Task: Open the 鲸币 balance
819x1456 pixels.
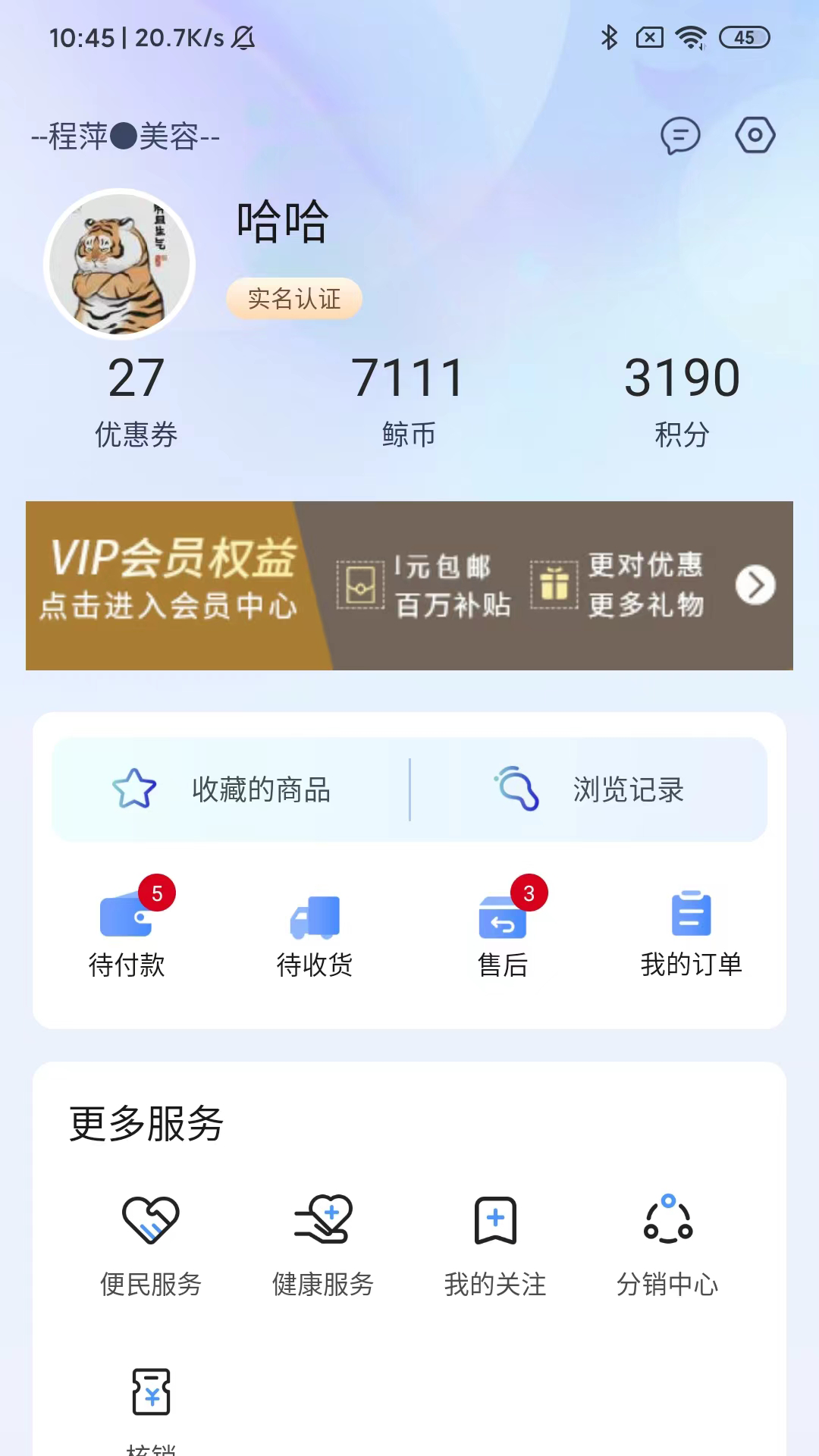Action: (409, 400)
